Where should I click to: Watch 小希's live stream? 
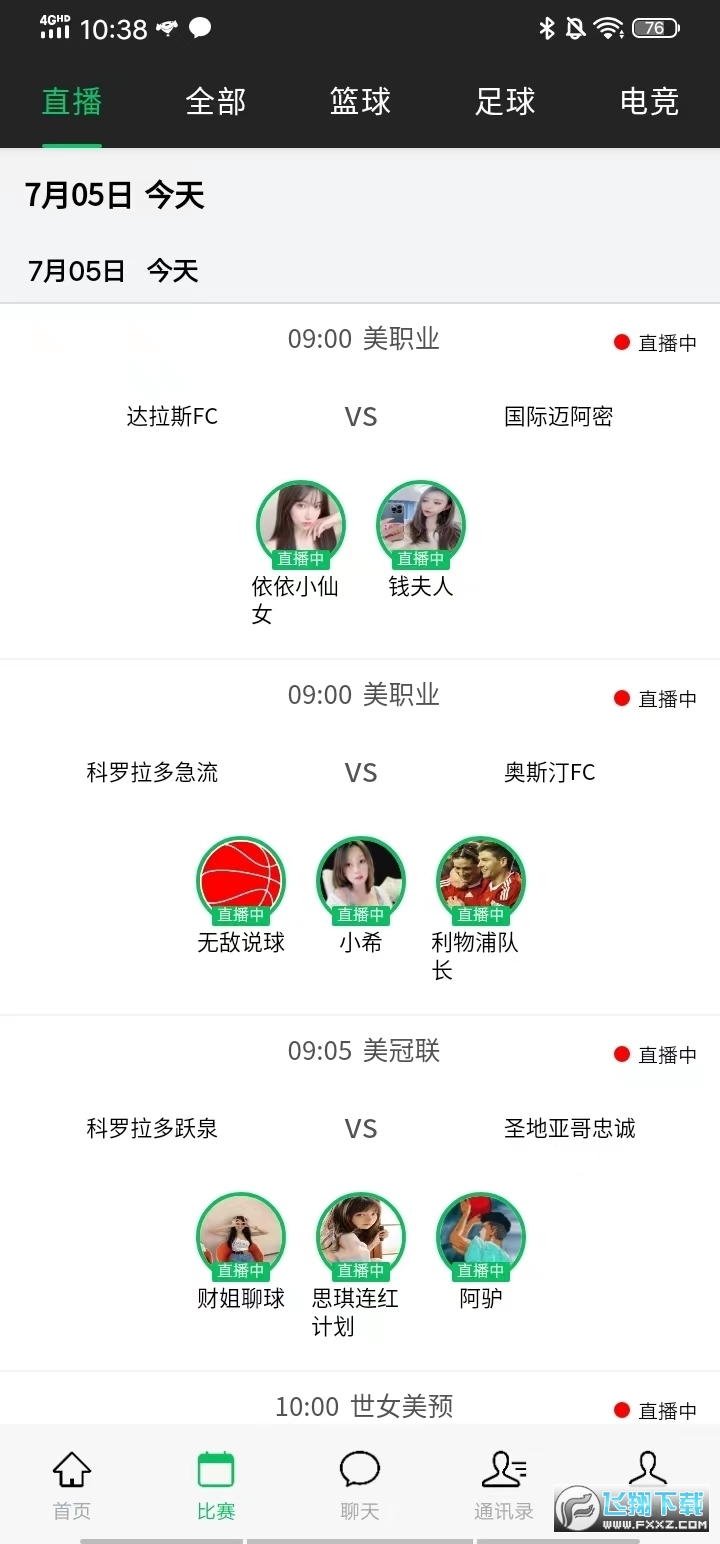coord(361,881)
